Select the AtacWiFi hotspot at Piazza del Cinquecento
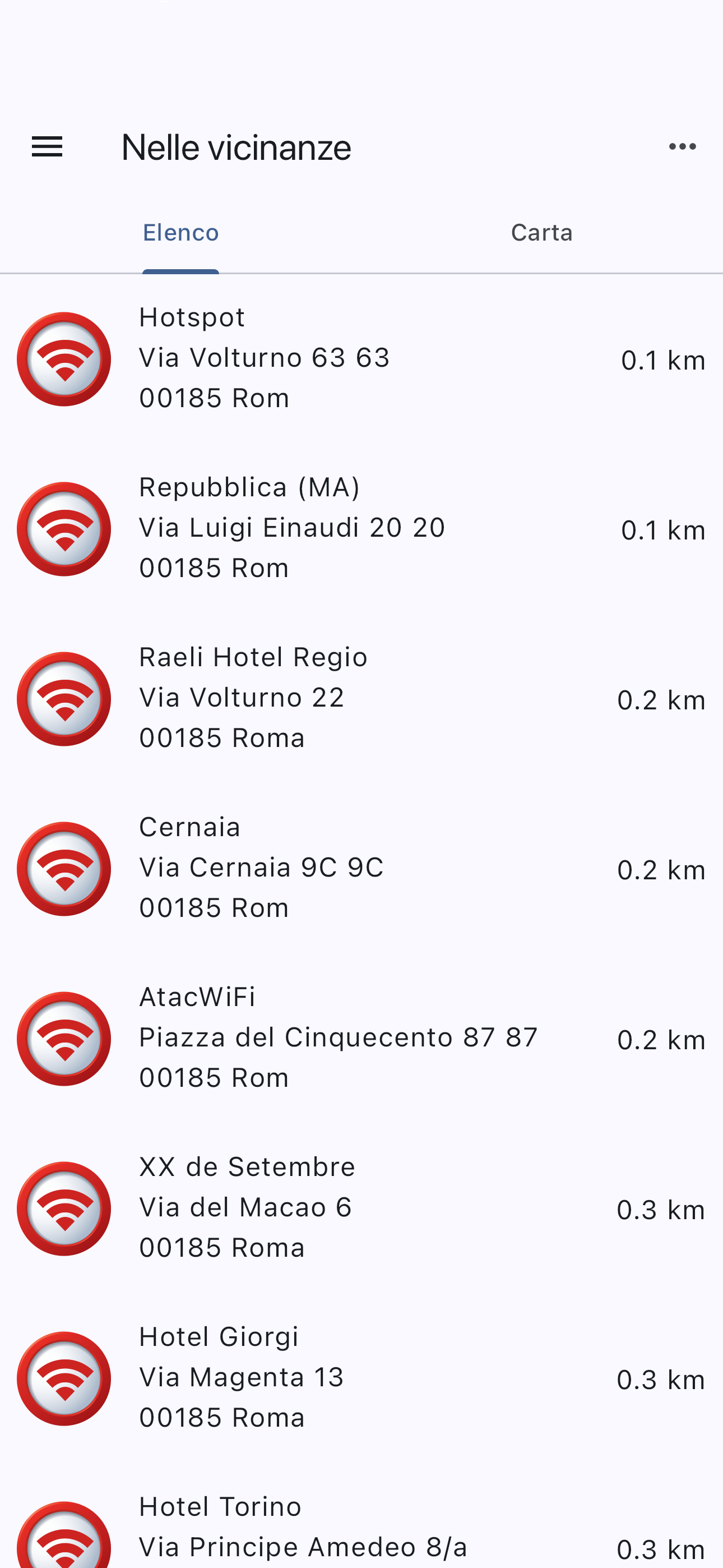 (x=361, y=1039)
